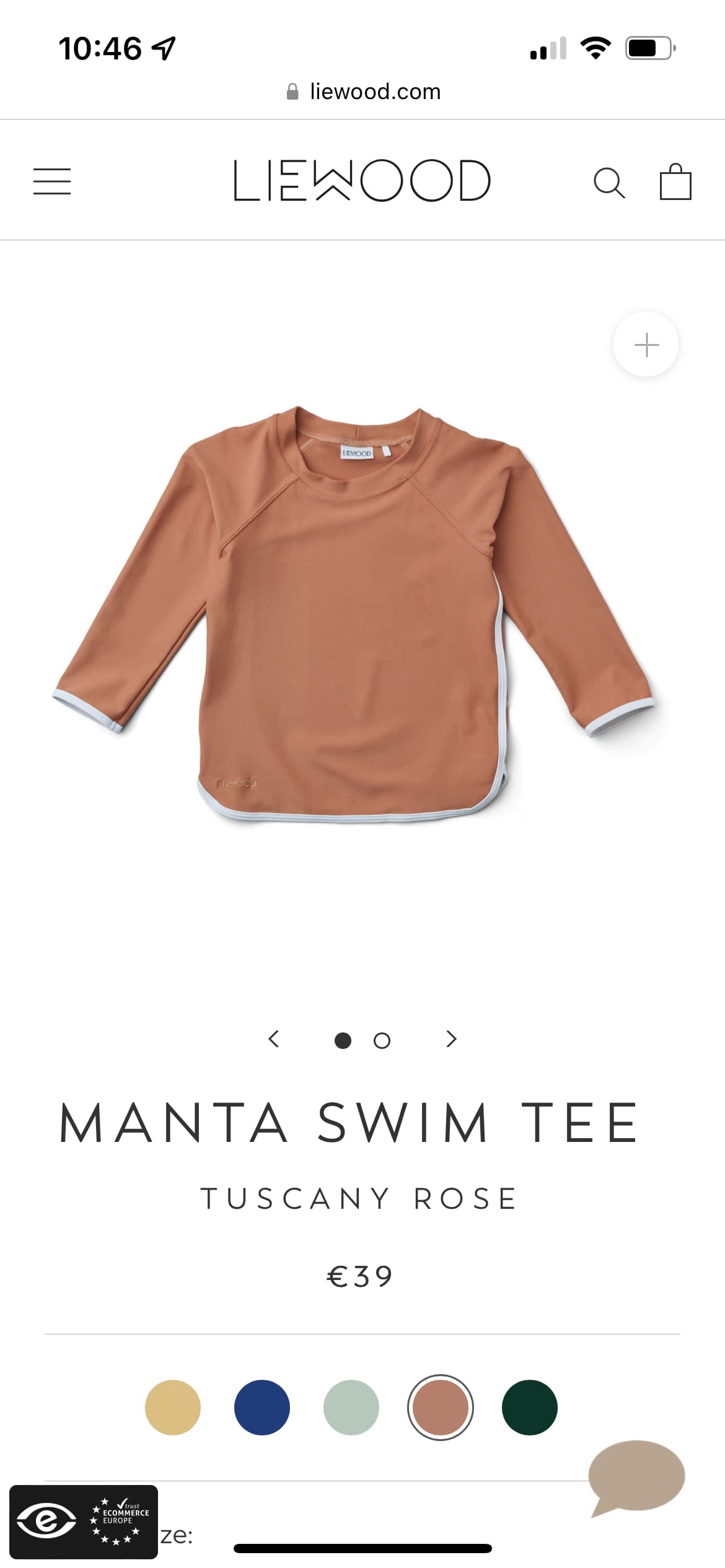The height and width of the screenshot is (1568, 725).
Task: Select the yellow color swatch
Action: coord(173,1407)
